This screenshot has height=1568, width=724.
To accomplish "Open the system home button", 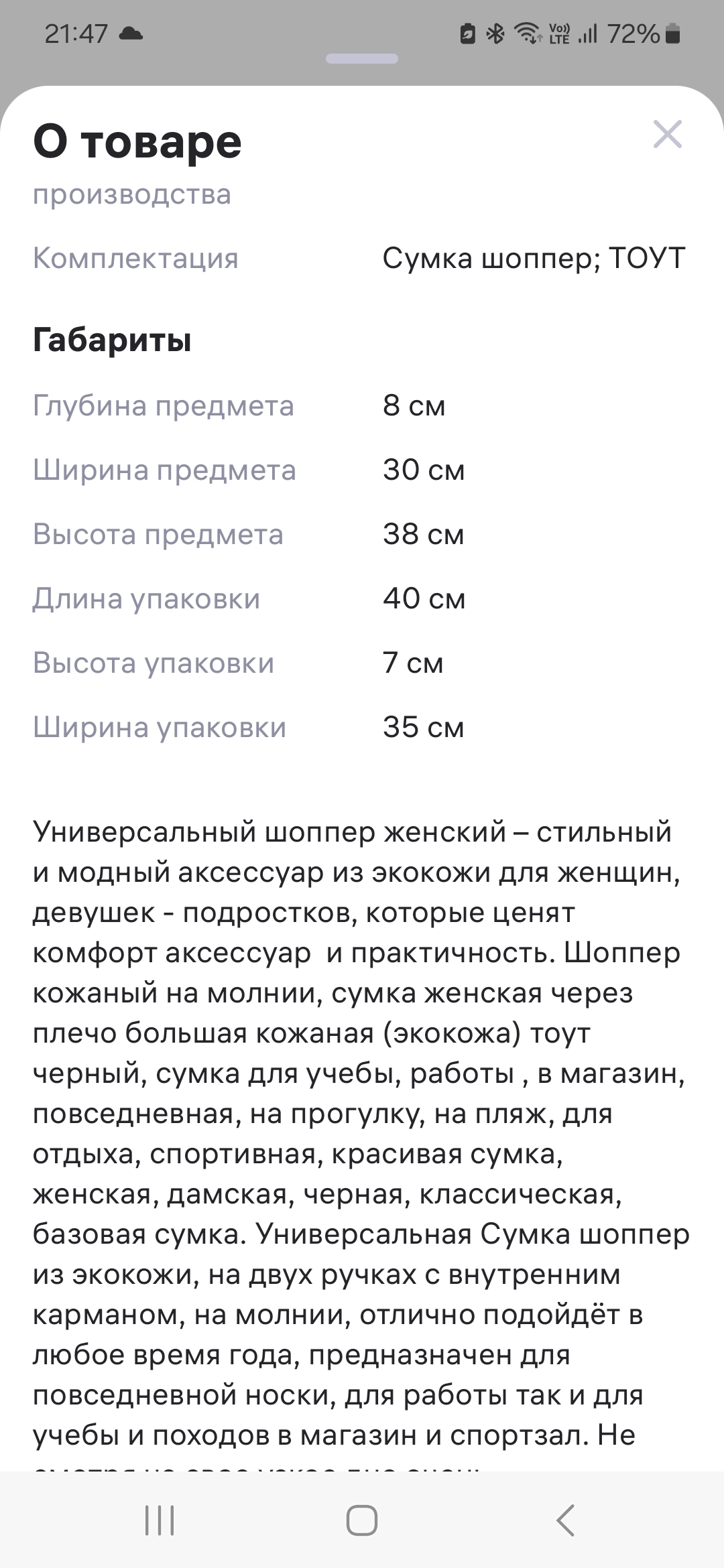I will pyautogui.click(x=362, y=1520).
